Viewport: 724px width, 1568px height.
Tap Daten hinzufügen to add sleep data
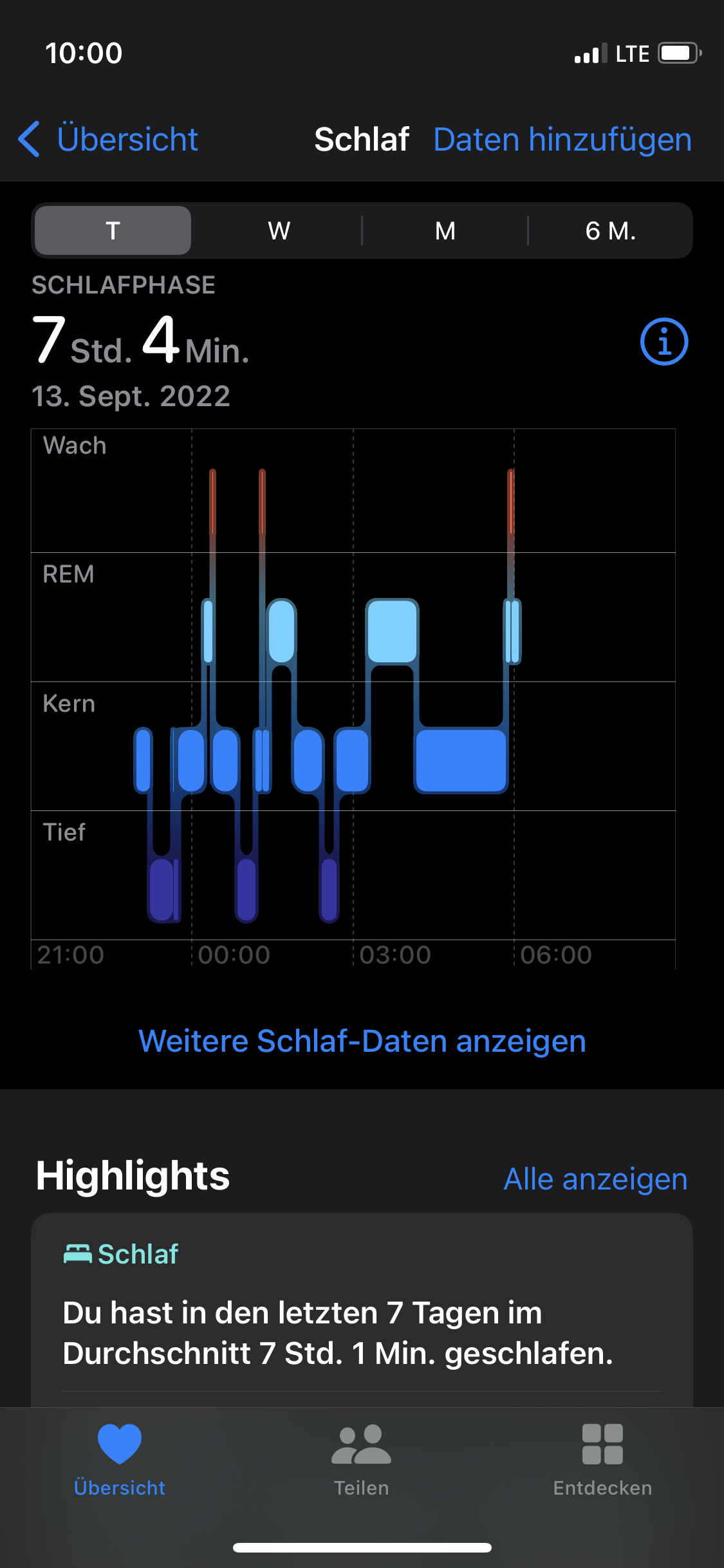point(562,139)
